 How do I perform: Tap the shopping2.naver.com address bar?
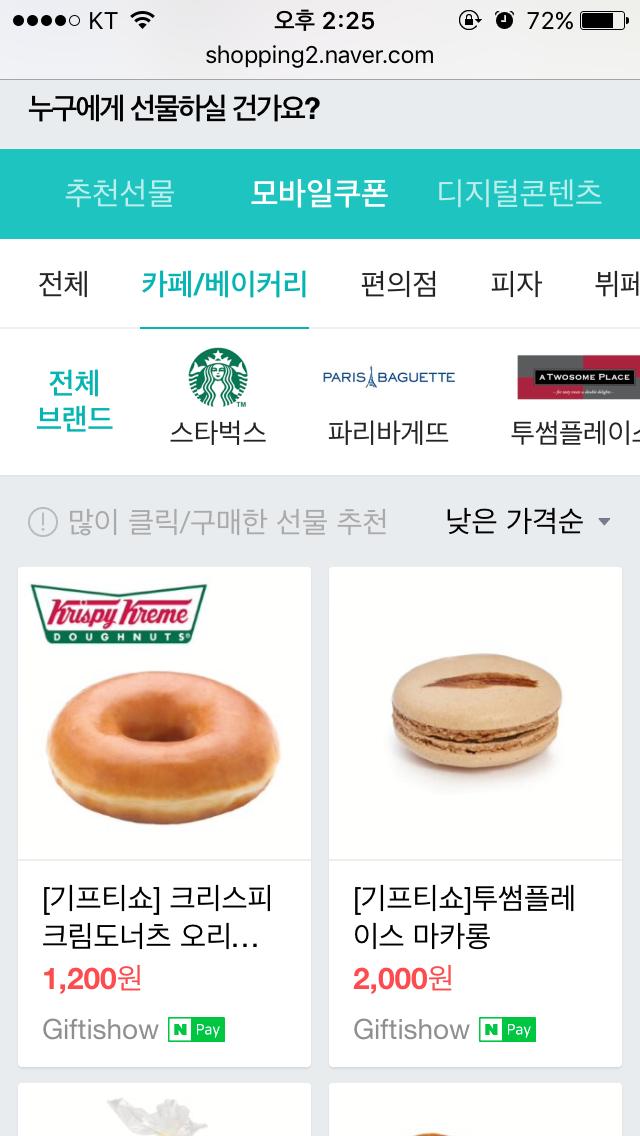pyautogui.click(x=320, y=55)
